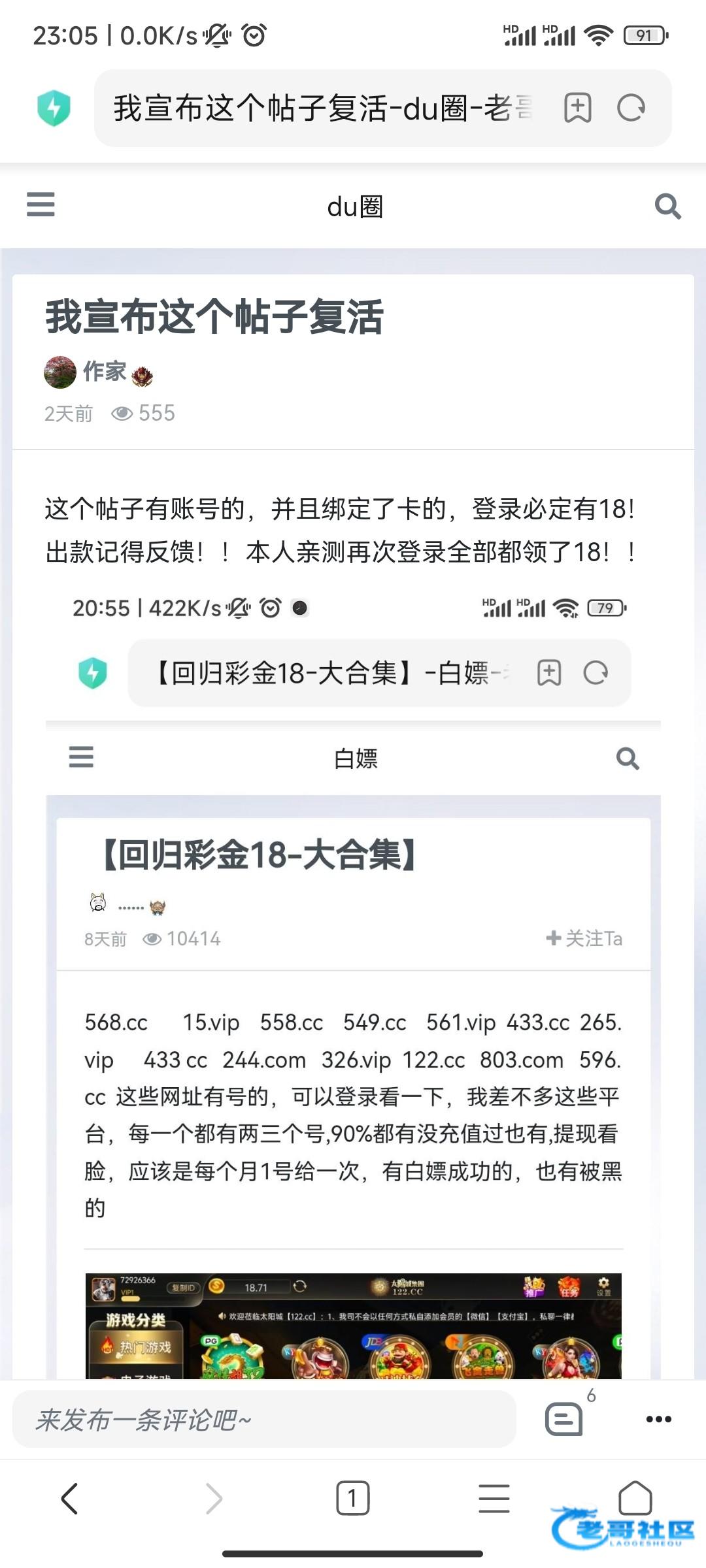The width and height of the screenshot is (706, 1568).
Task: Tap the comment box 来发布一条评论吧~
Action: pos(264,1419)
